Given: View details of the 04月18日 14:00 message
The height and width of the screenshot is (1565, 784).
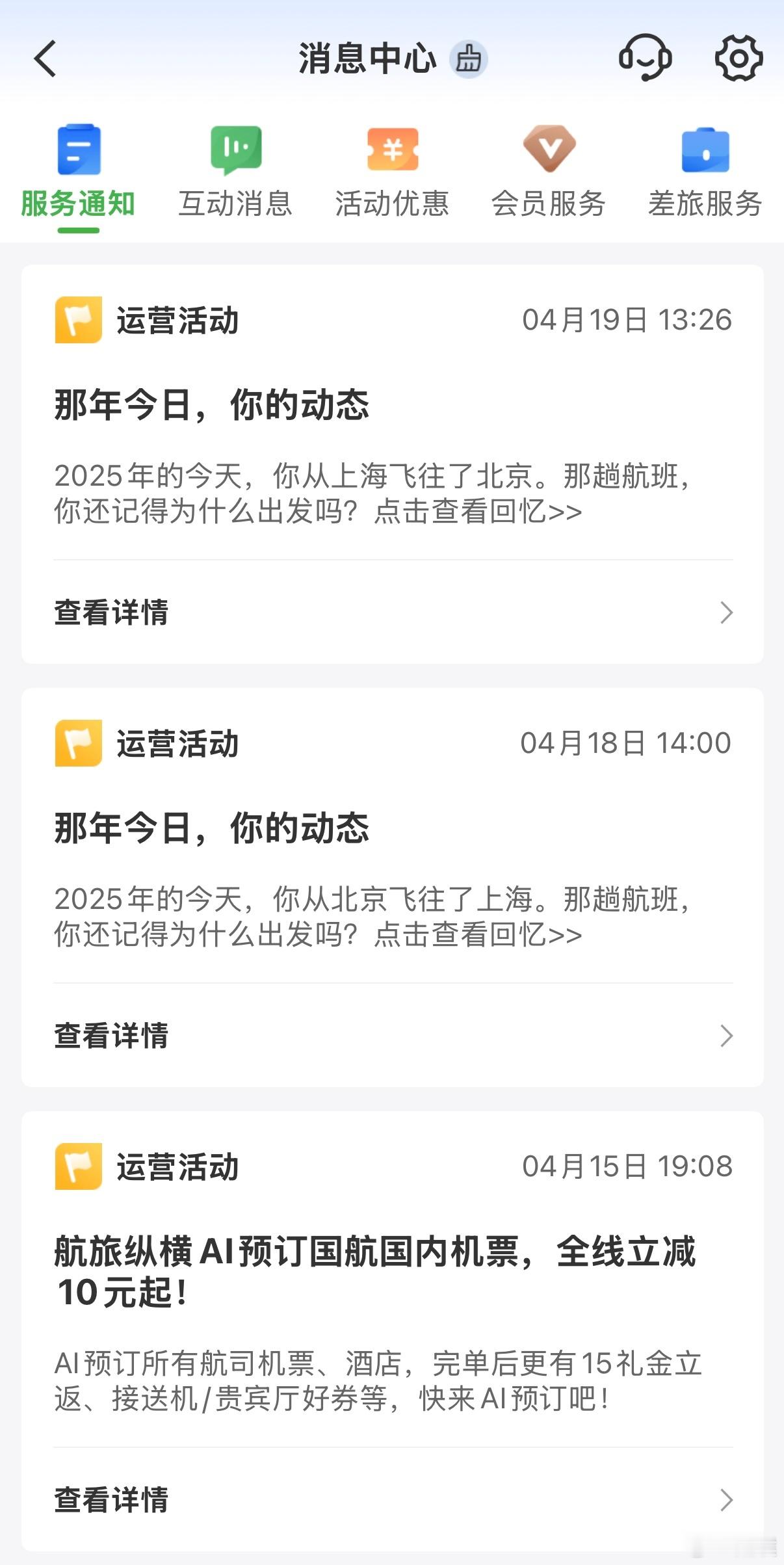Looking at the screenshot, I should [393, 1036].
